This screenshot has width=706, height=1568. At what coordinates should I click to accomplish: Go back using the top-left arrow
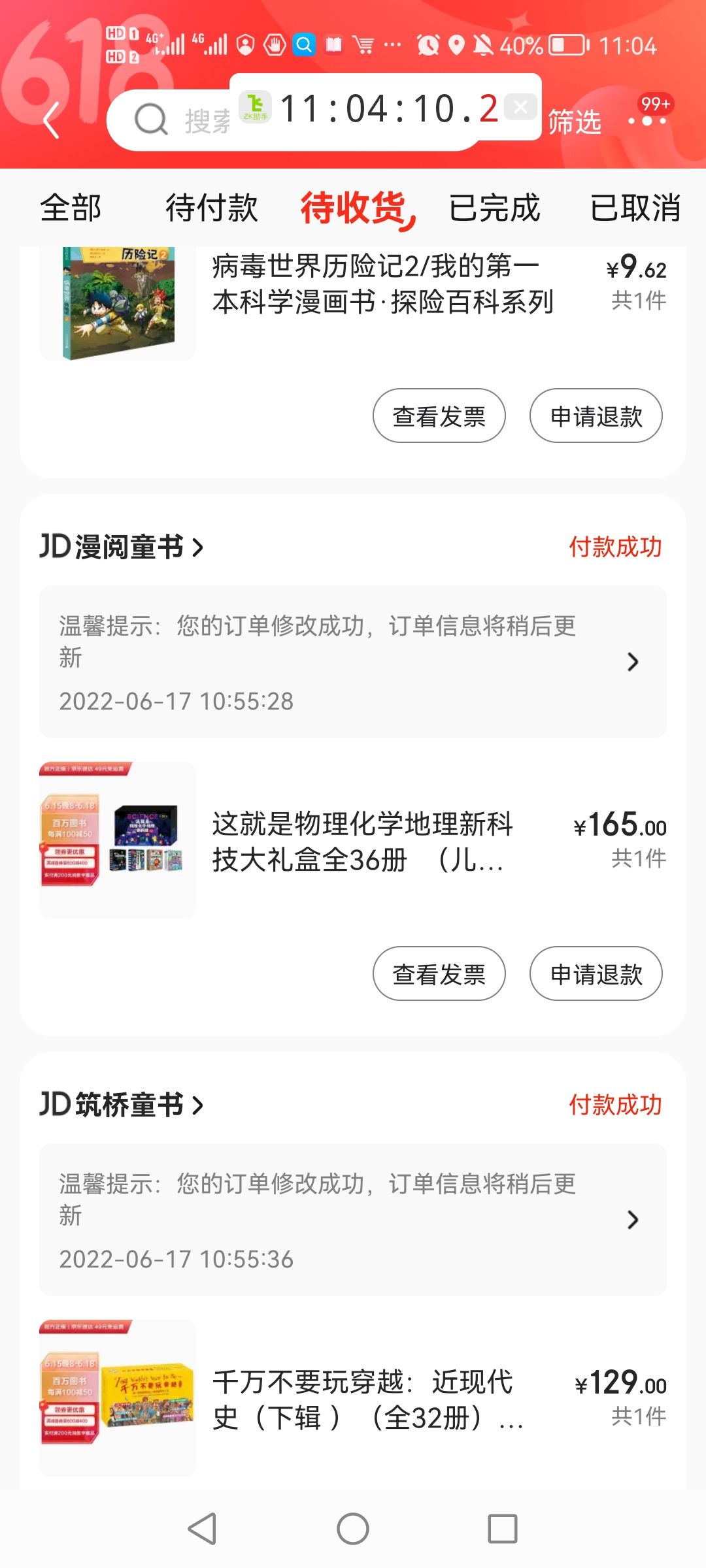pos(51,121)
